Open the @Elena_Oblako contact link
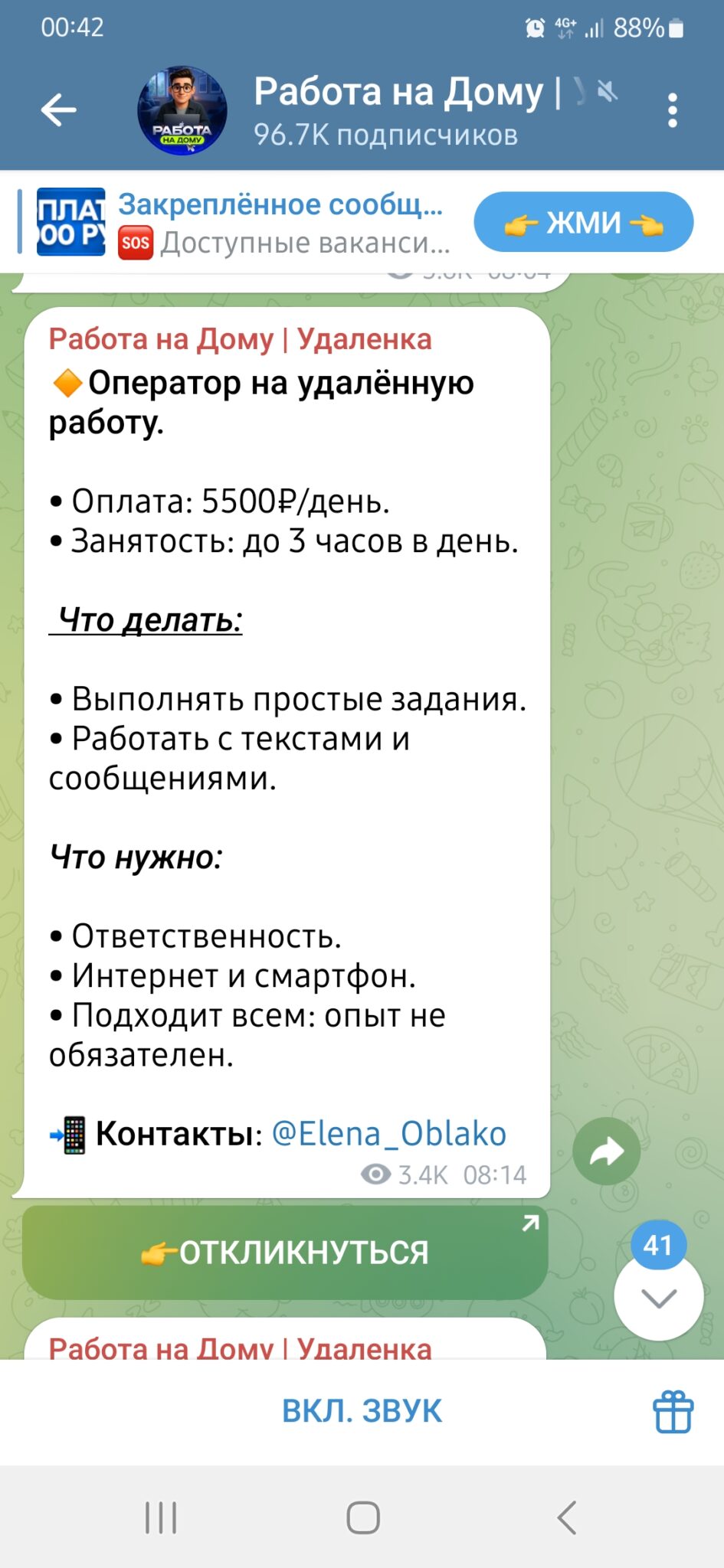This screenshot has width=724, height=1568. coord(389,1134)
